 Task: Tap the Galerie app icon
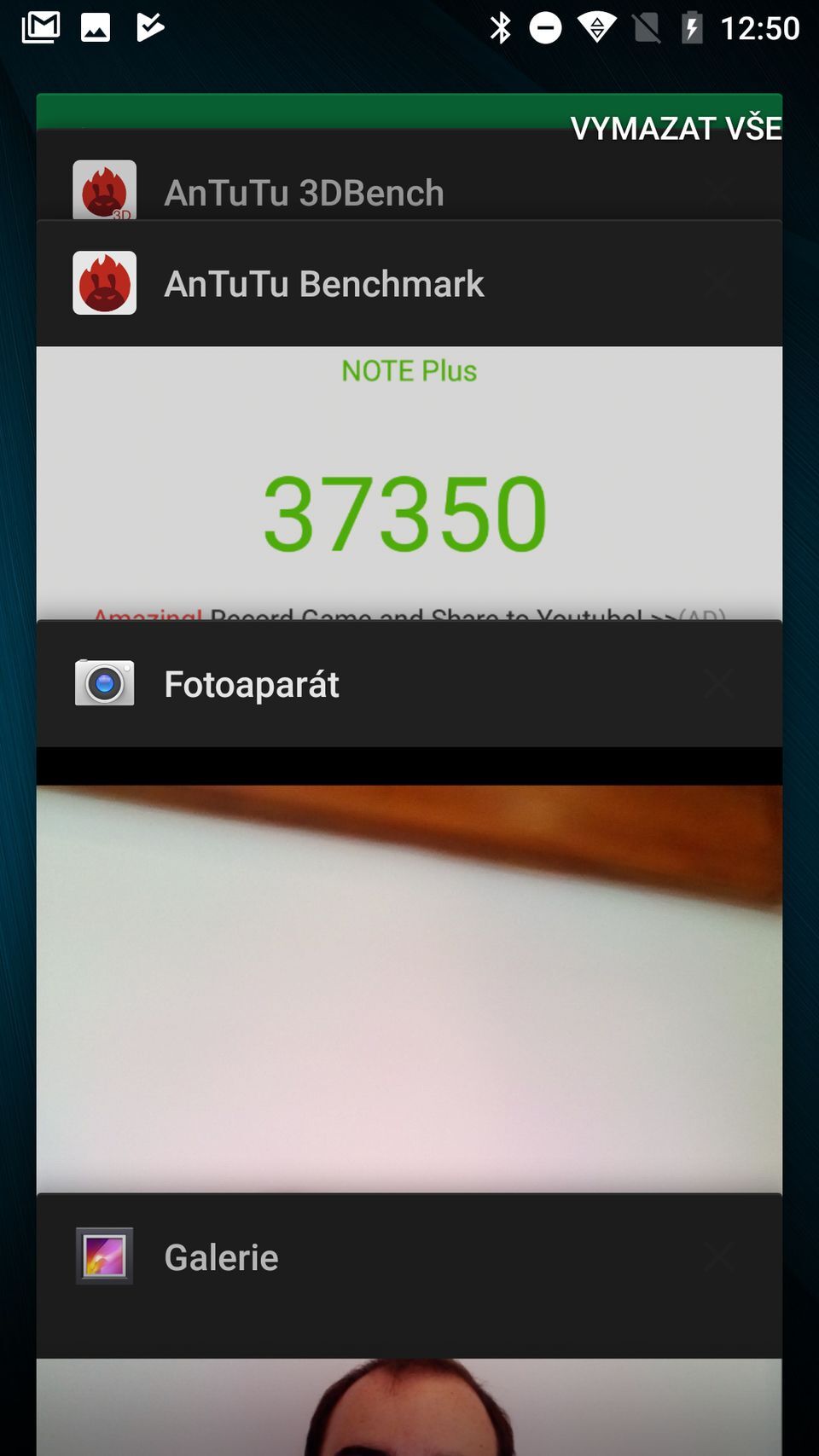pos(105,1256)
